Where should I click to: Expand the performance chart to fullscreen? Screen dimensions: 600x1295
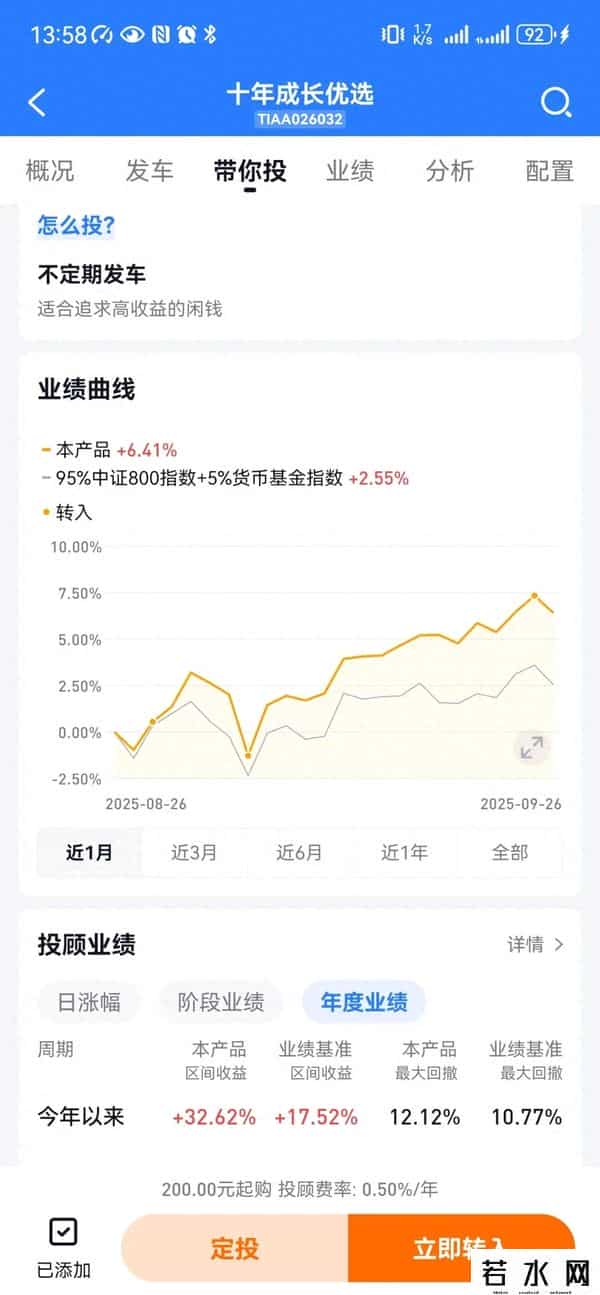click(532, 746)
